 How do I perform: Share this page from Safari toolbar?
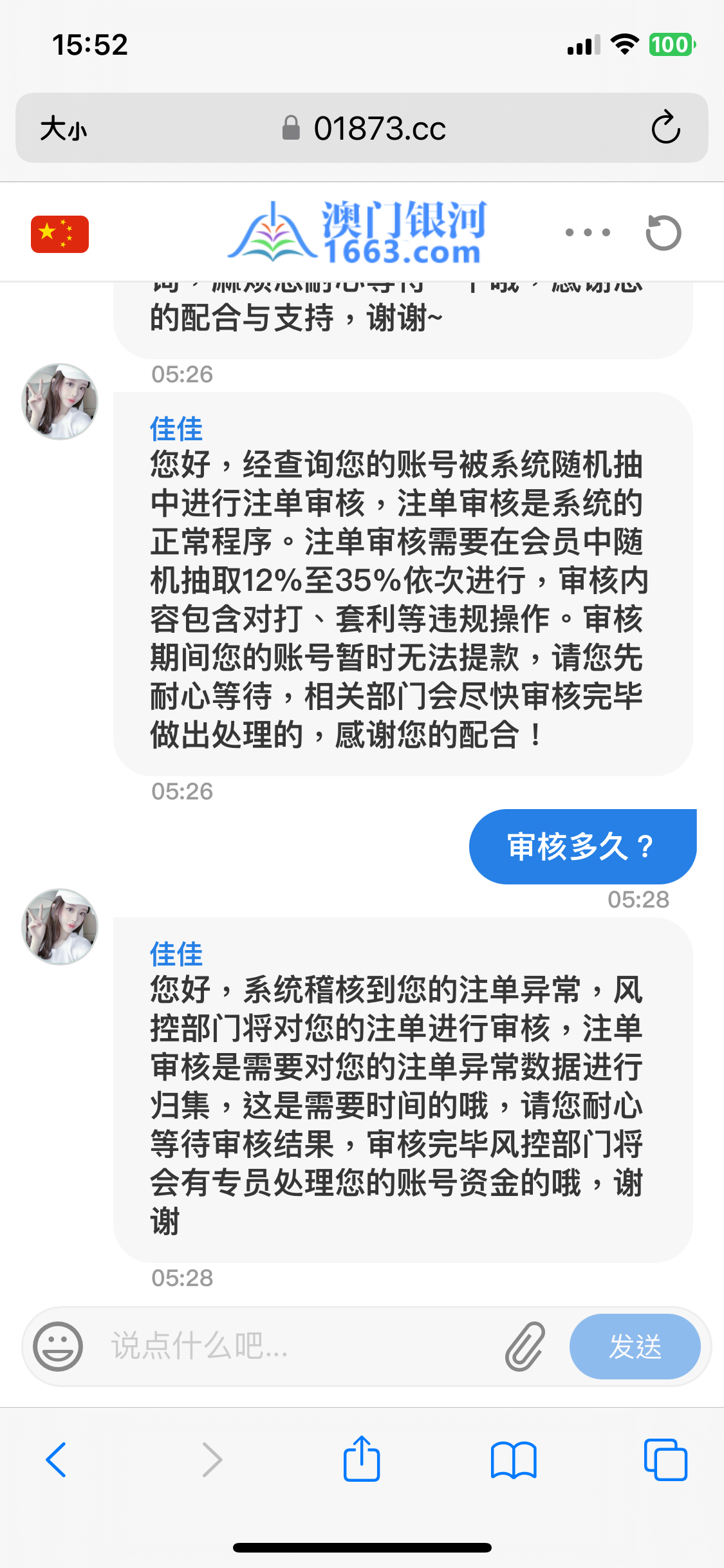tap(362, 1459)
